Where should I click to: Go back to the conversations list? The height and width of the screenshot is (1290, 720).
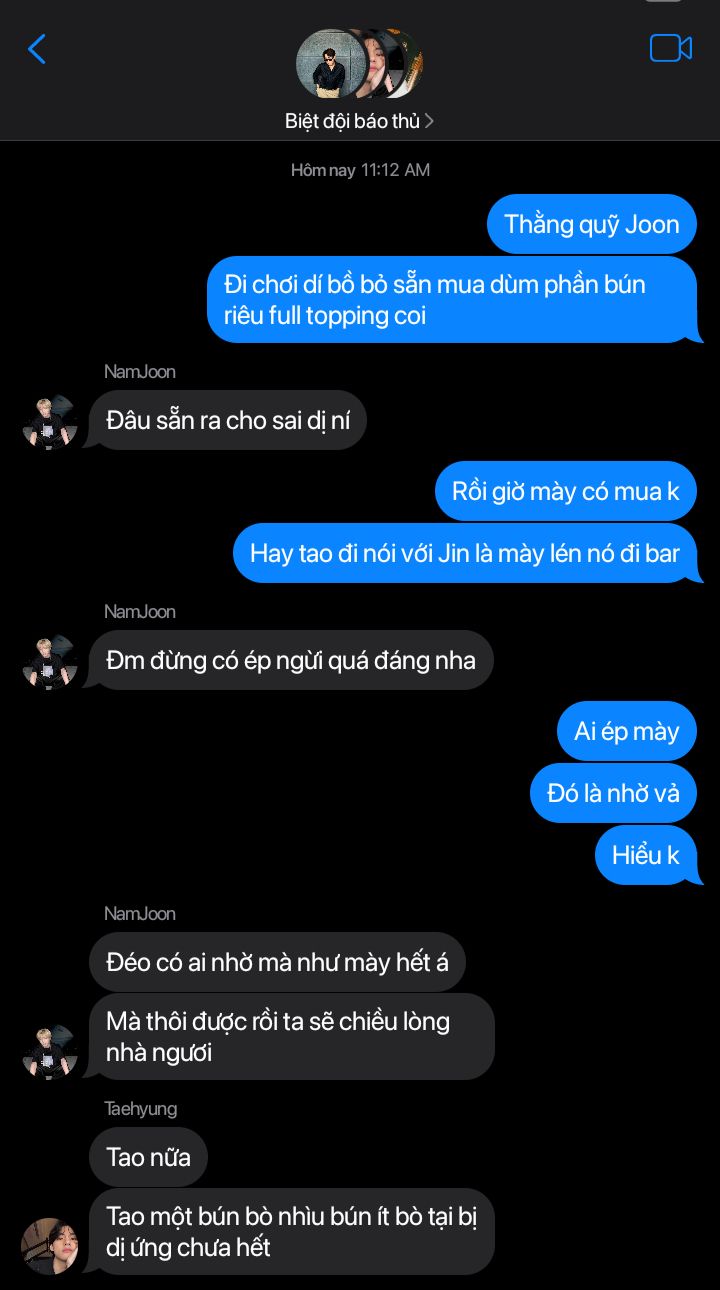[x=37, y=49]
